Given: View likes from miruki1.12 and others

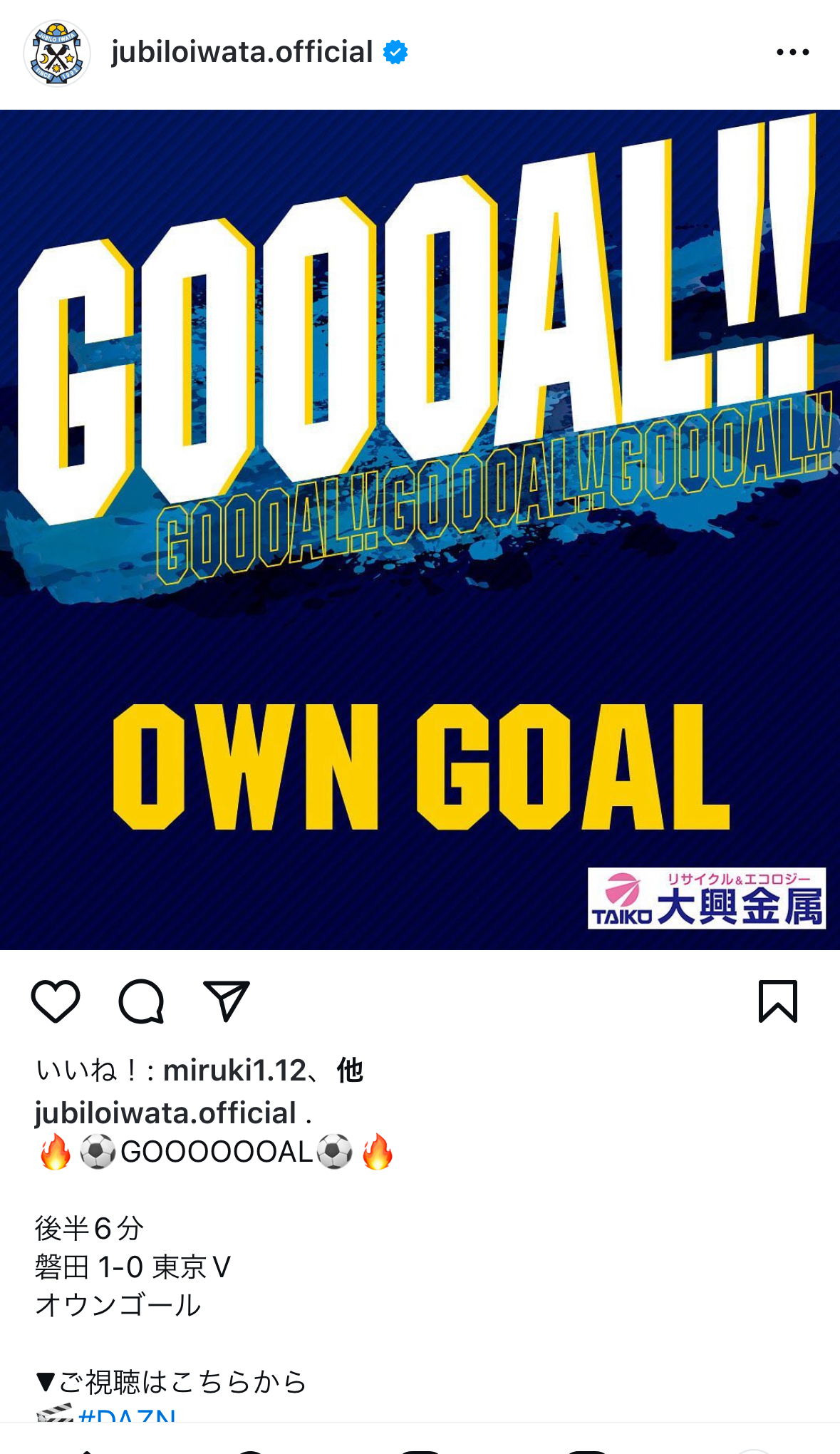Looking at the screenshot, I should pos(199,1070).
